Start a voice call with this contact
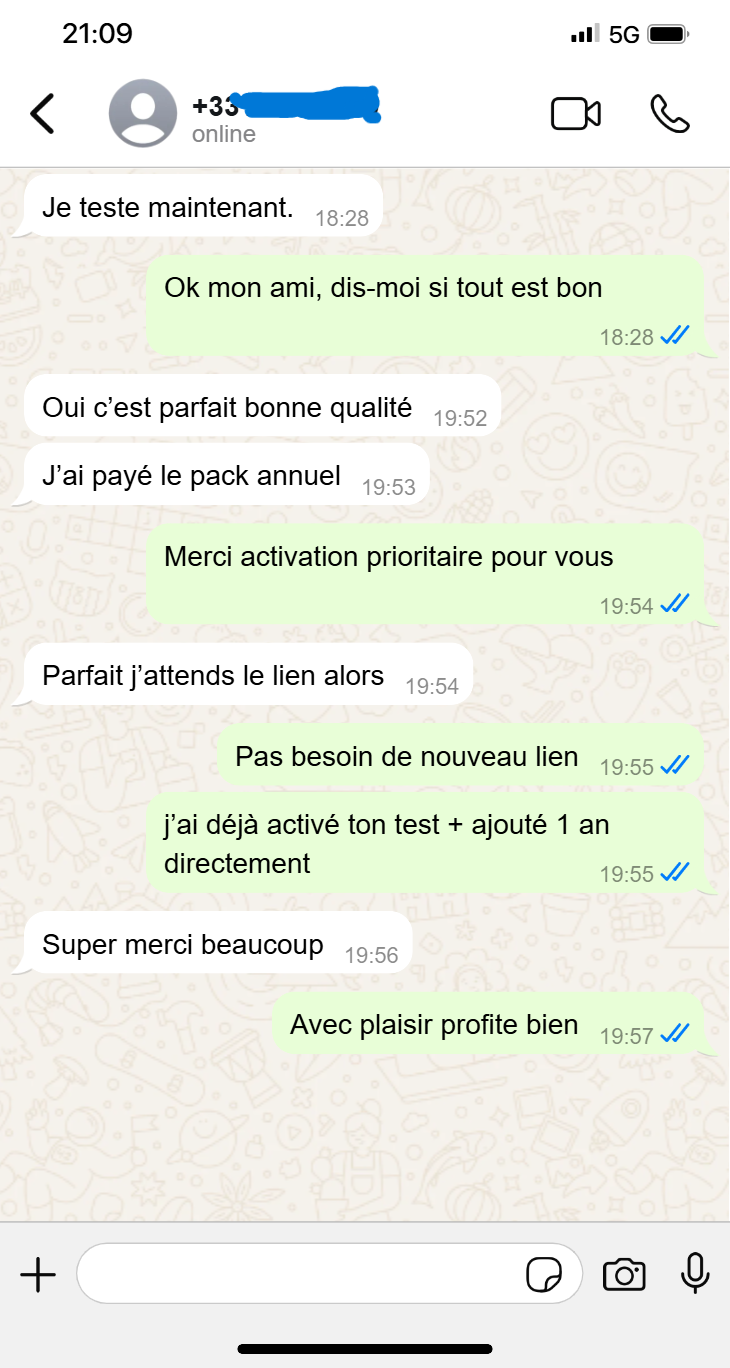Image resolution: width=730 pixels, height=1368 pixels. coord(669,114)
